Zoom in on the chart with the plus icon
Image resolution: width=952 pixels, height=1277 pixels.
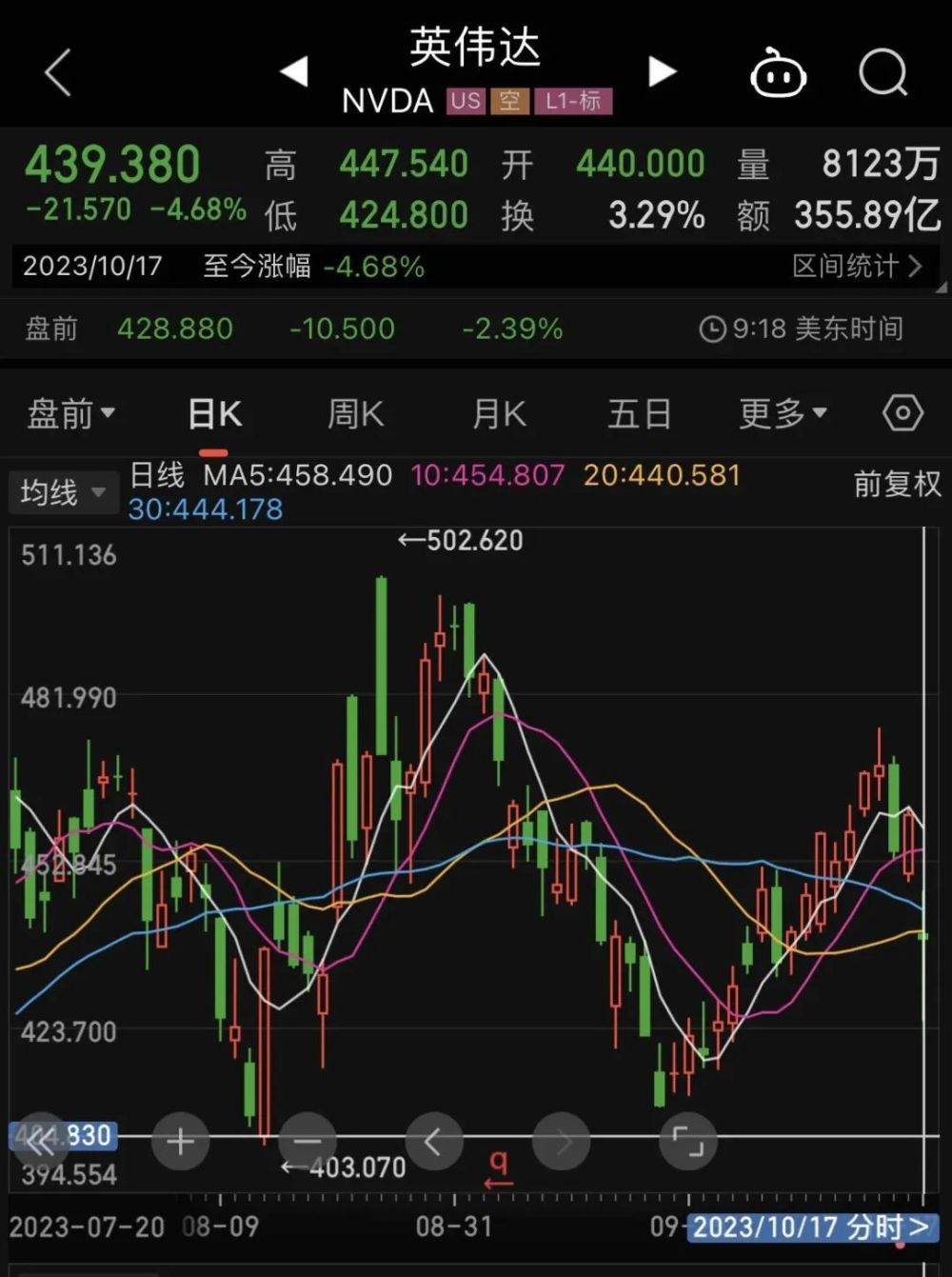click(x=179, y=1141)
